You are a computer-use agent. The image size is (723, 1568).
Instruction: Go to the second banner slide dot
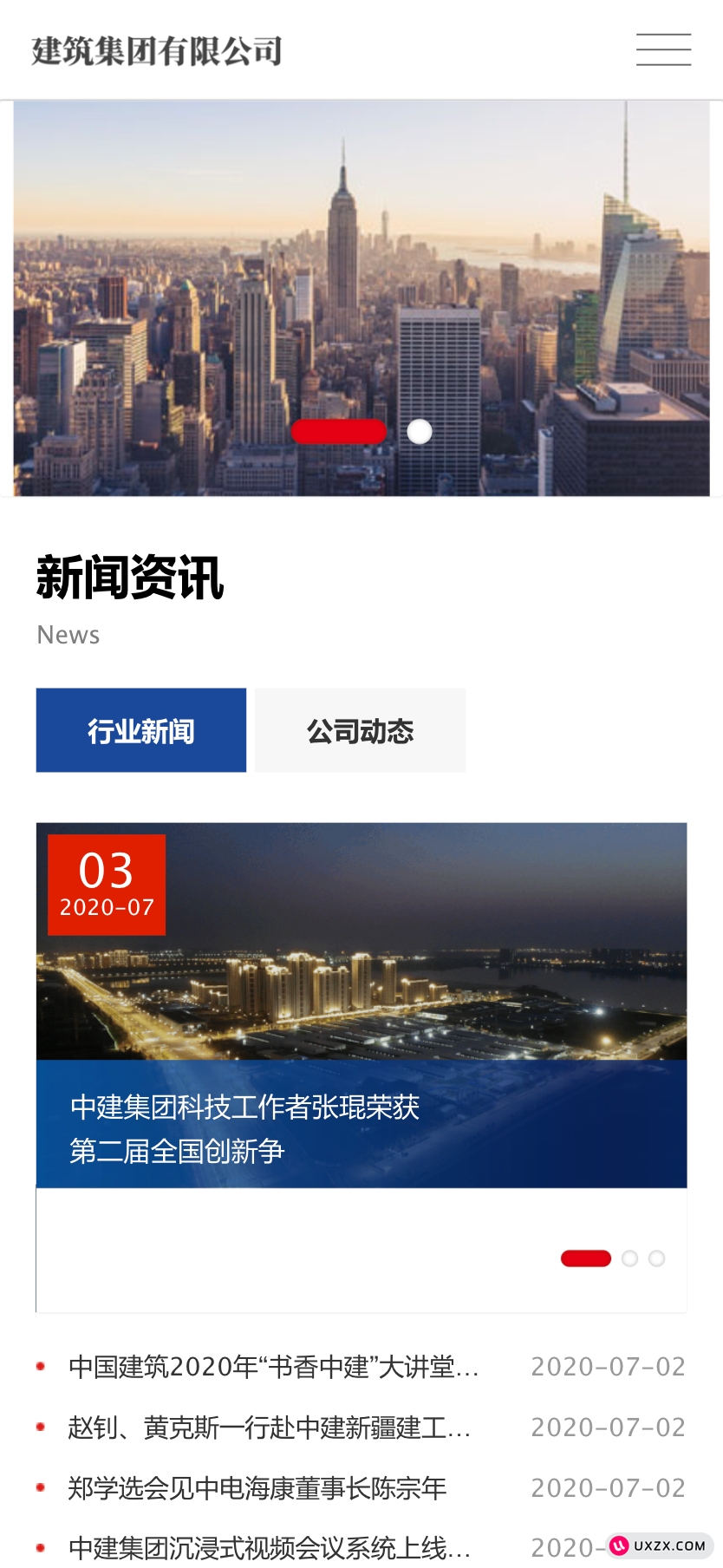420,431
